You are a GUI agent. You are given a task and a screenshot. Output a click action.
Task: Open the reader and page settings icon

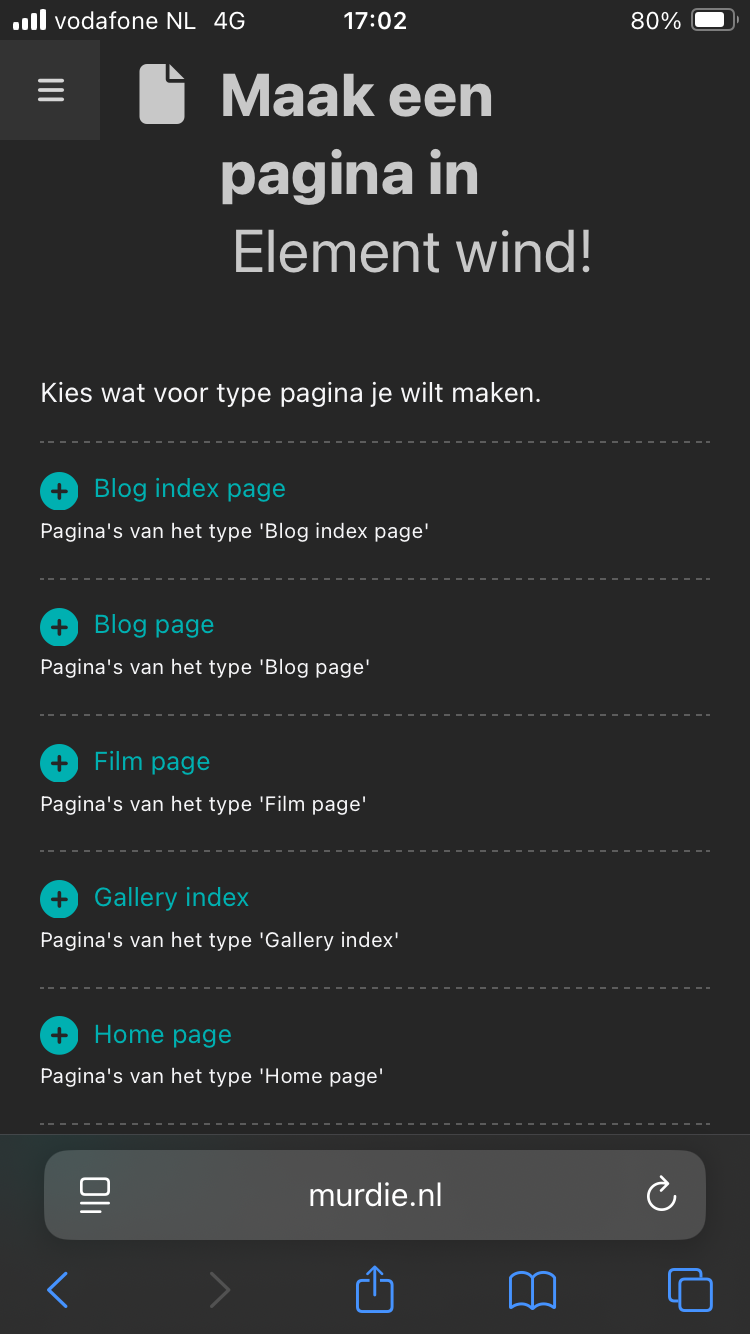(95, 1195)
